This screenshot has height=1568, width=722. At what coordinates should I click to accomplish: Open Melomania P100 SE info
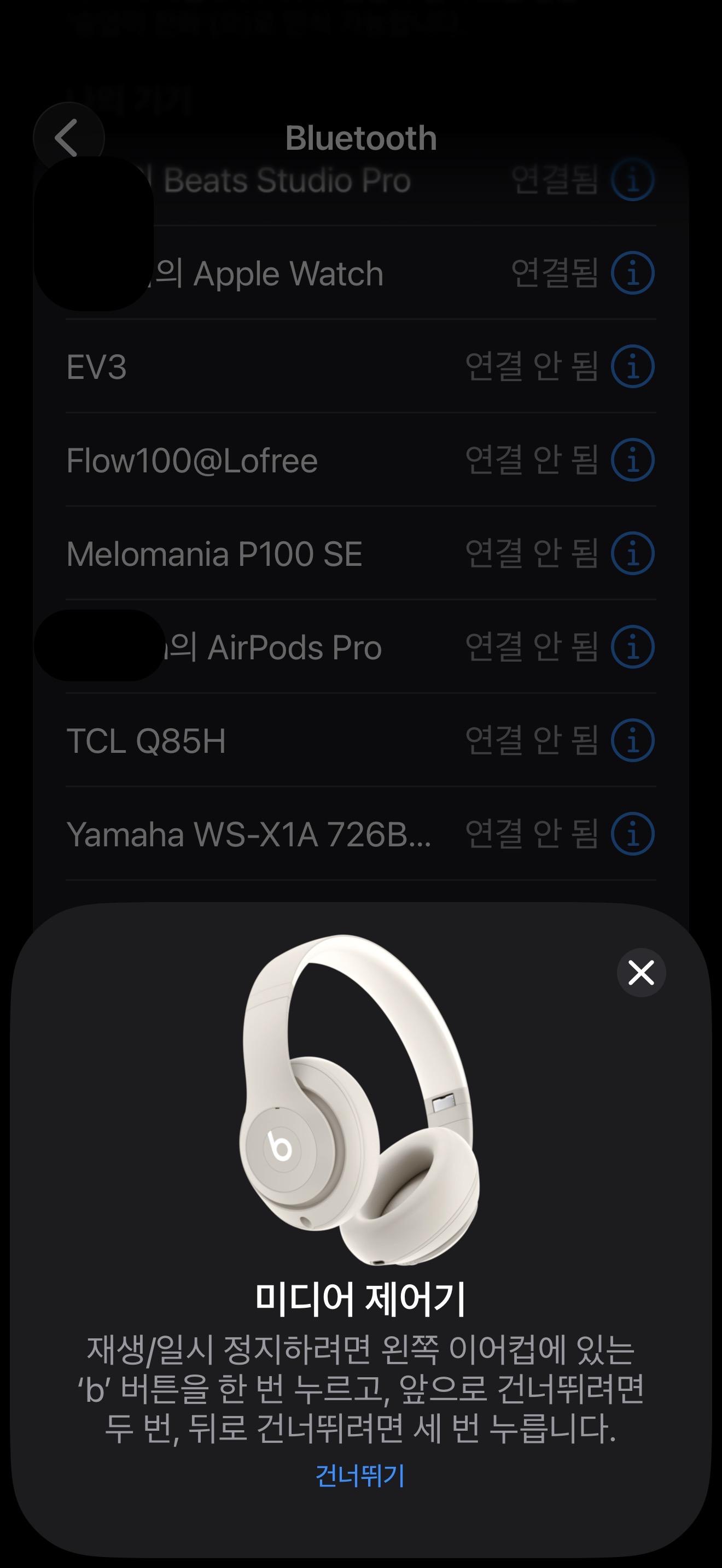632,554
